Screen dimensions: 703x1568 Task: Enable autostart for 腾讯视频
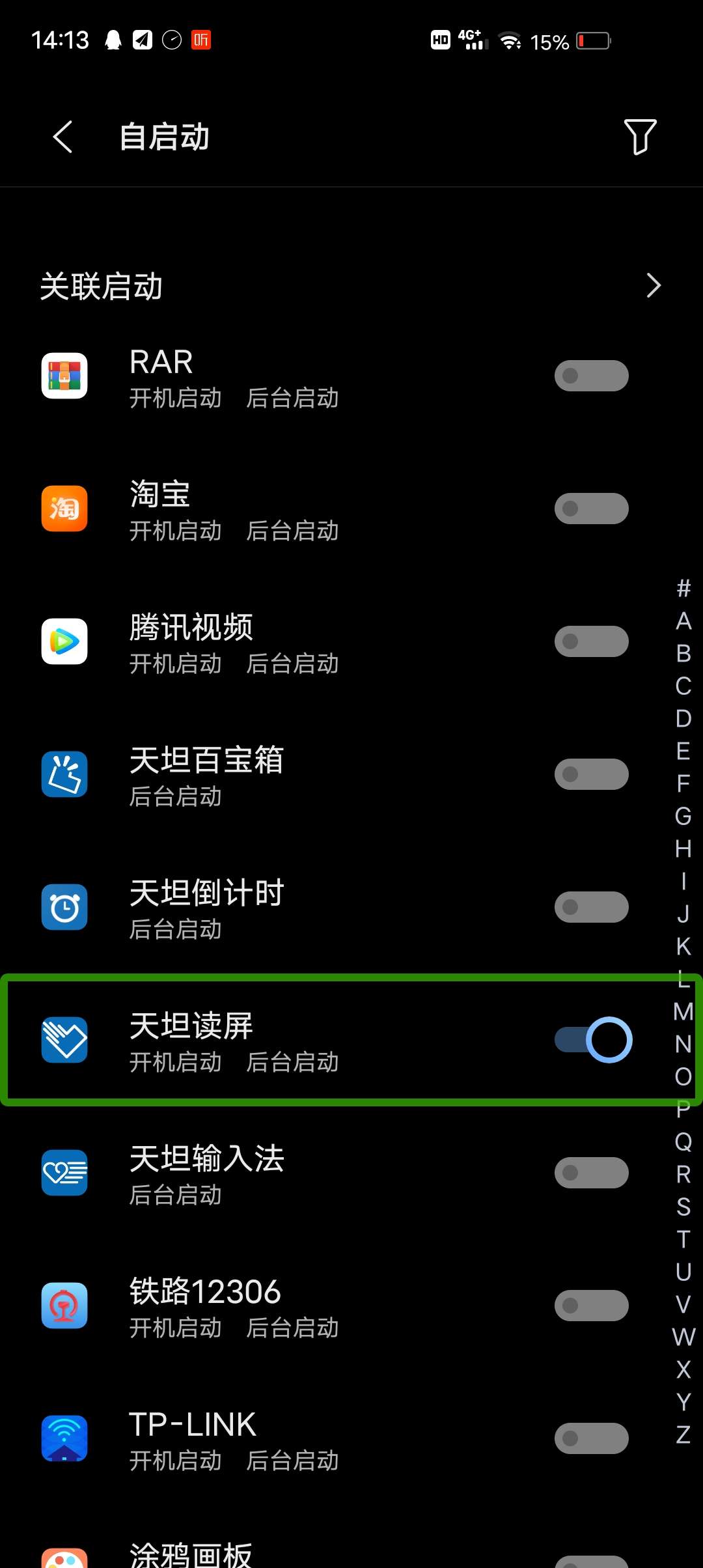point(591,641)
